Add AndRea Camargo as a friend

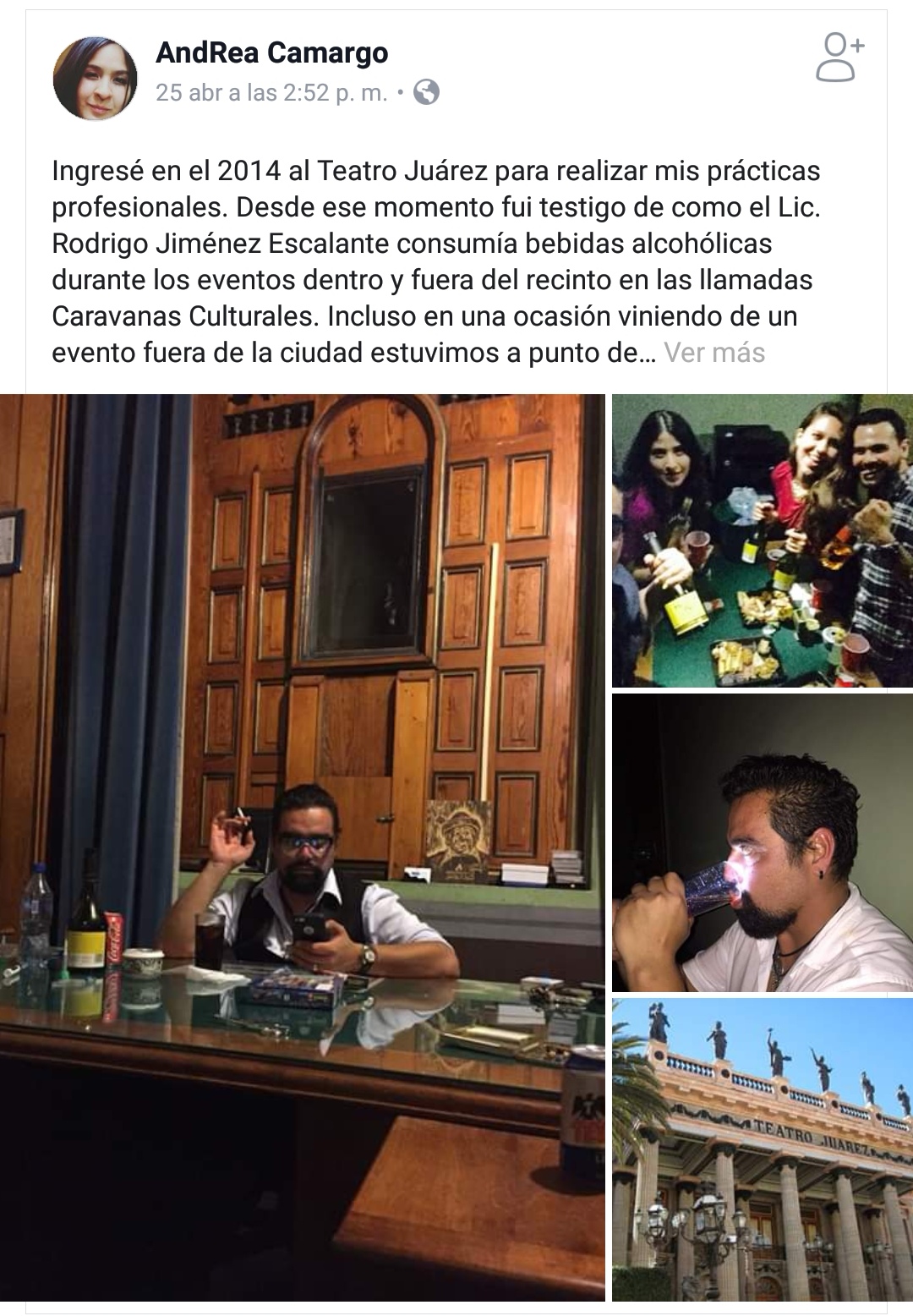click(839, 58)
